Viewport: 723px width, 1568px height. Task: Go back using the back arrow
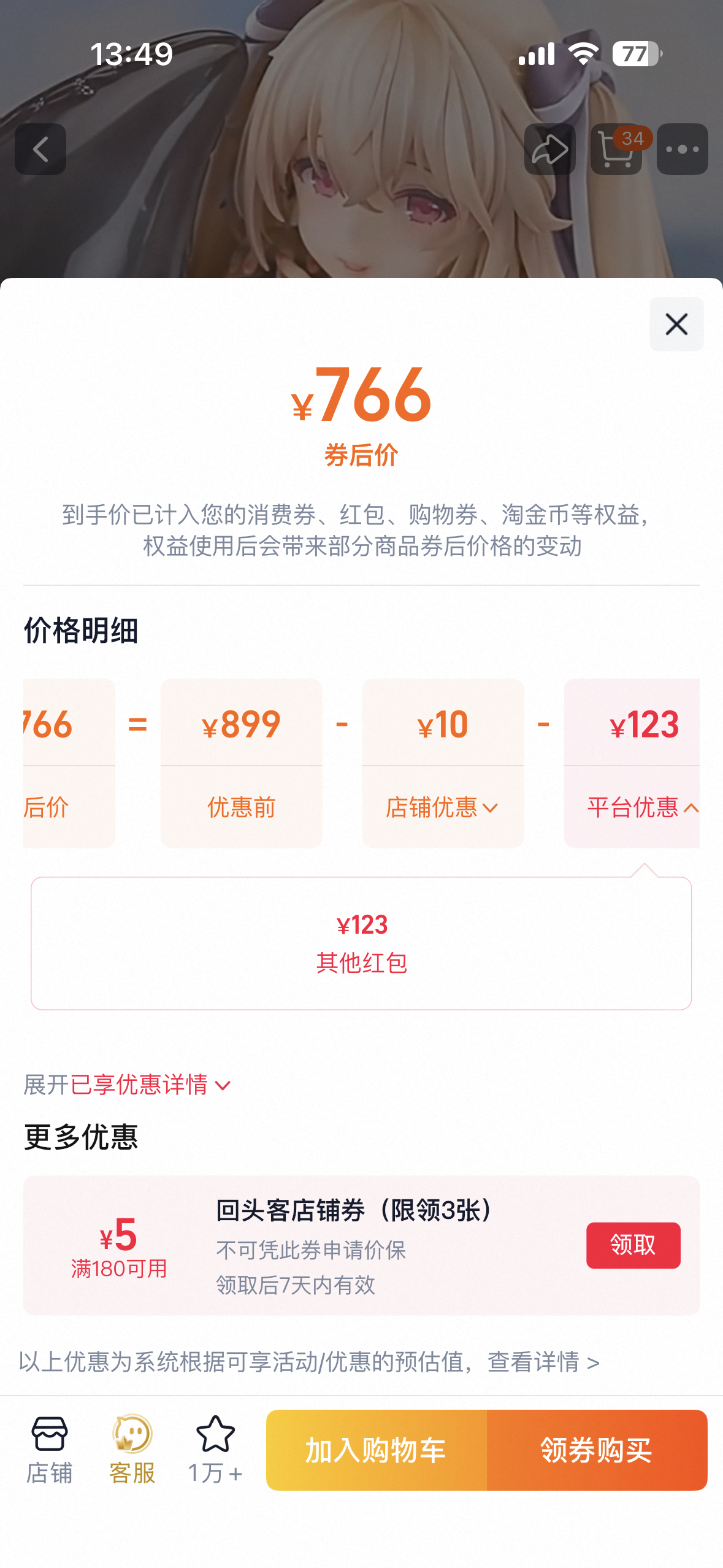pyautogui.click(x=40, y=149)
